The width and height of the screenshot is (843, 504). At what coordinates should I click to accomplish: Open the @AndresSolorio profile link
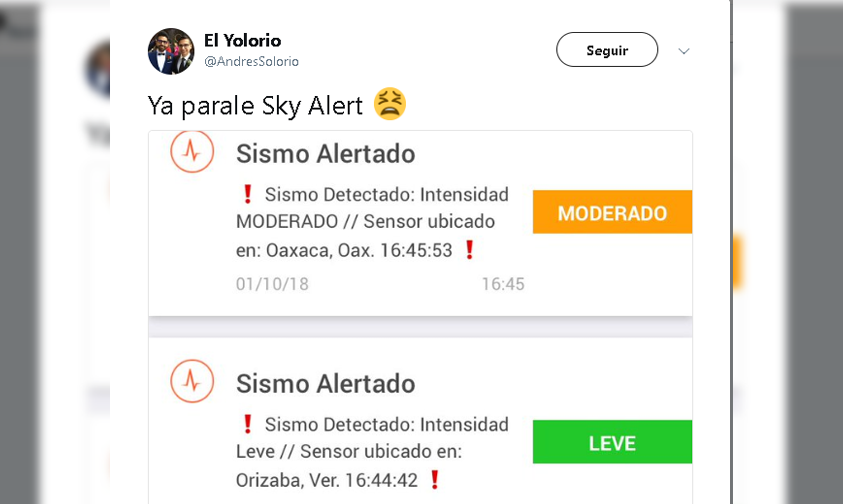coord(251,62)
